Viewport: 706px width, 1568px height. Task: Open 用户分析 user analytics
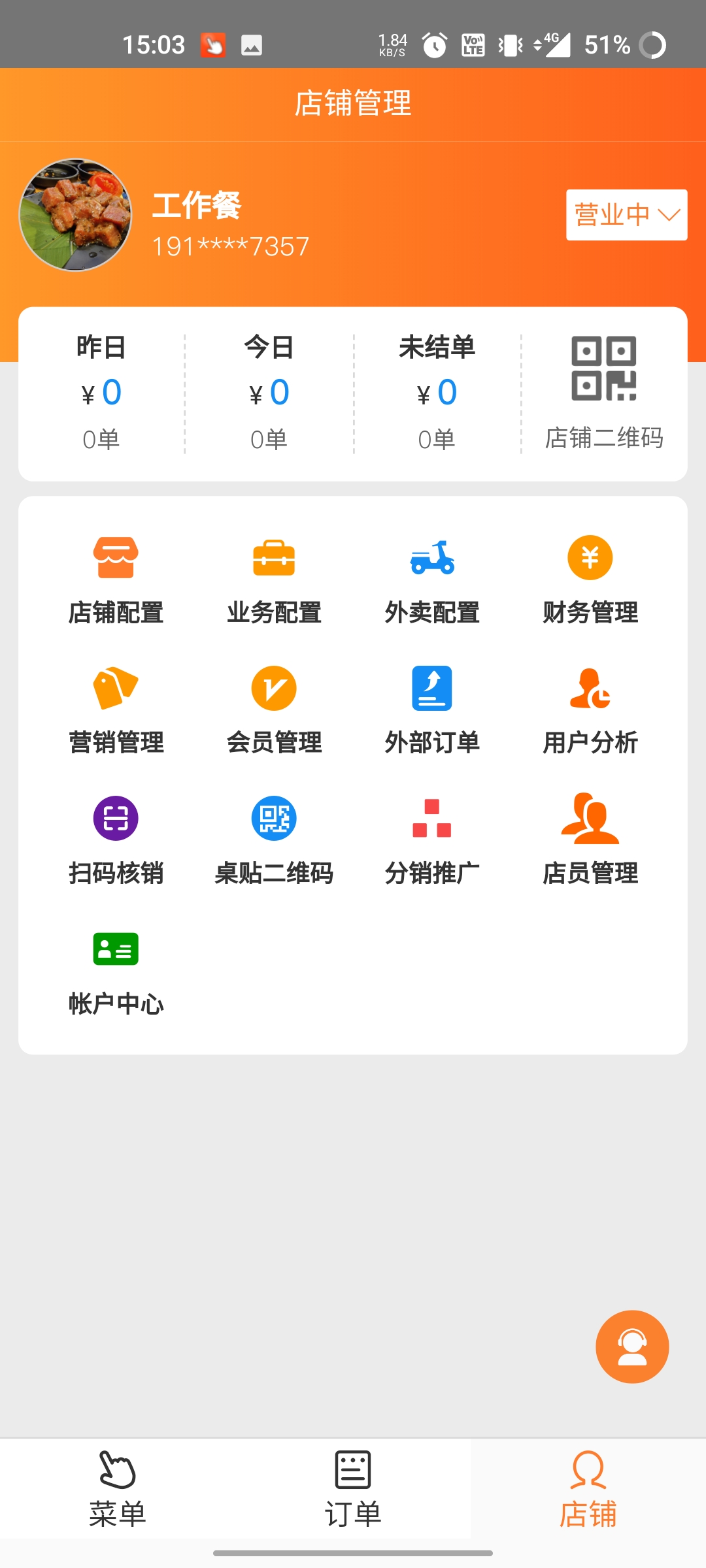click(x=590, y=710)
